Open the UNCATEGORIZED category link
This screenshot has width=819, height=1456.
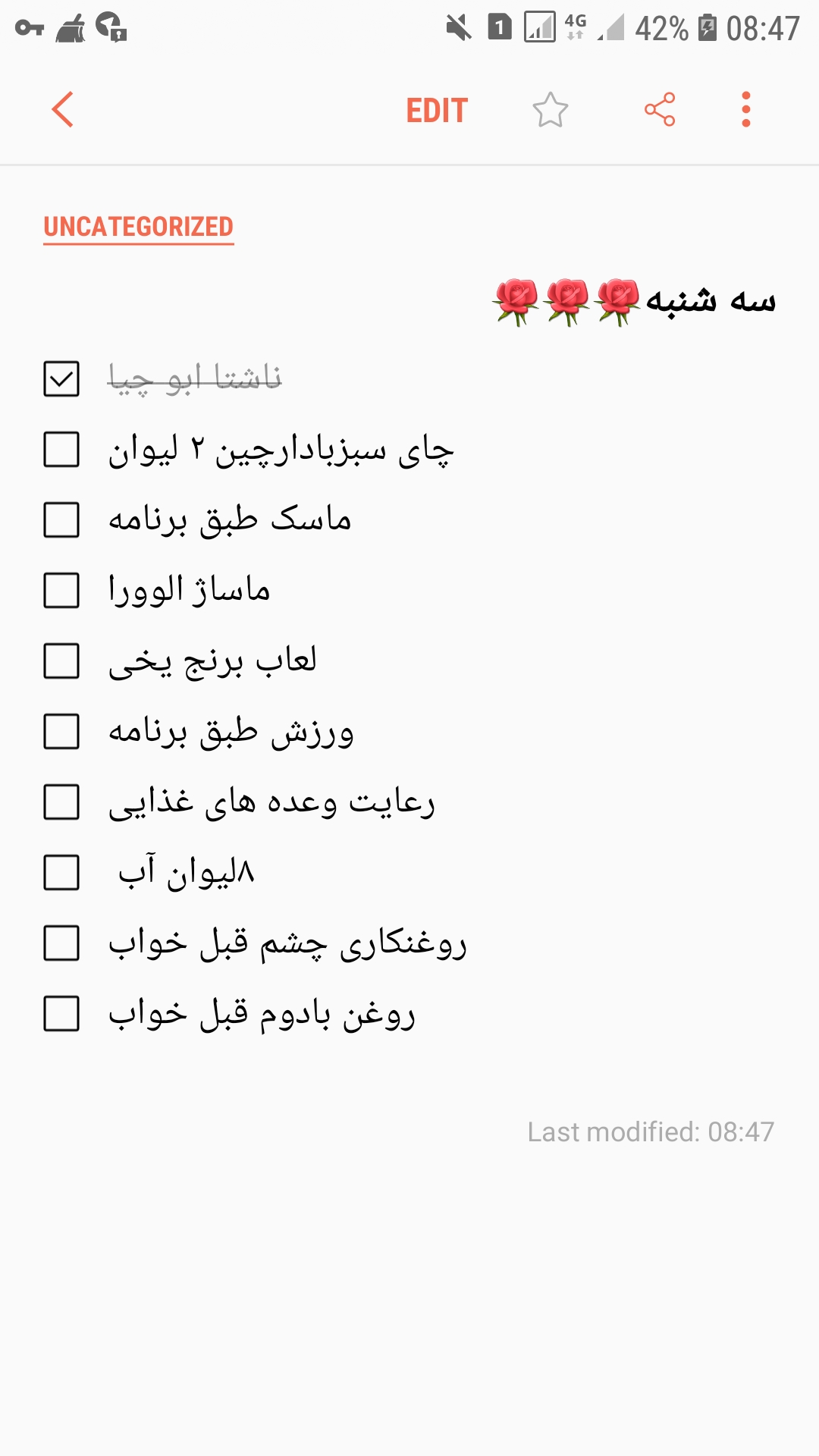(x=138, y=227)
